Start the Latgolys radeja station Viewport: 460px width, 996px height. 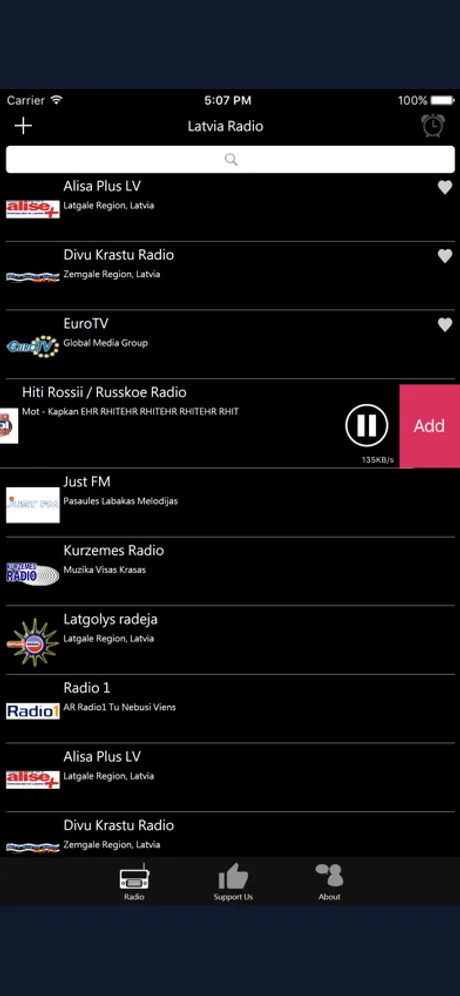point(230,640)
